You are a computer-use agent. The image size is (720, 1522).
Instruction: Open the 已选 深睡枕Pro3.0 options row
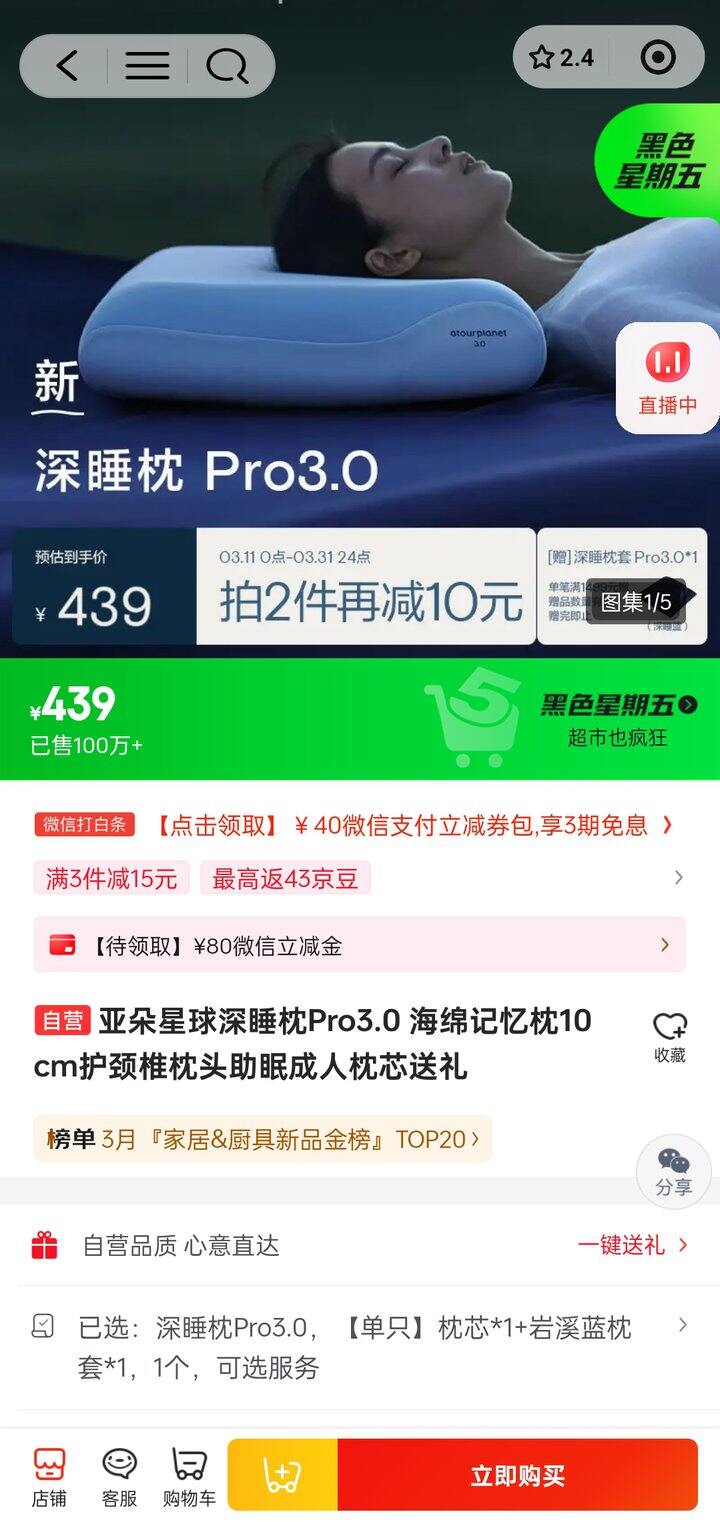(x=360, y=1346)
